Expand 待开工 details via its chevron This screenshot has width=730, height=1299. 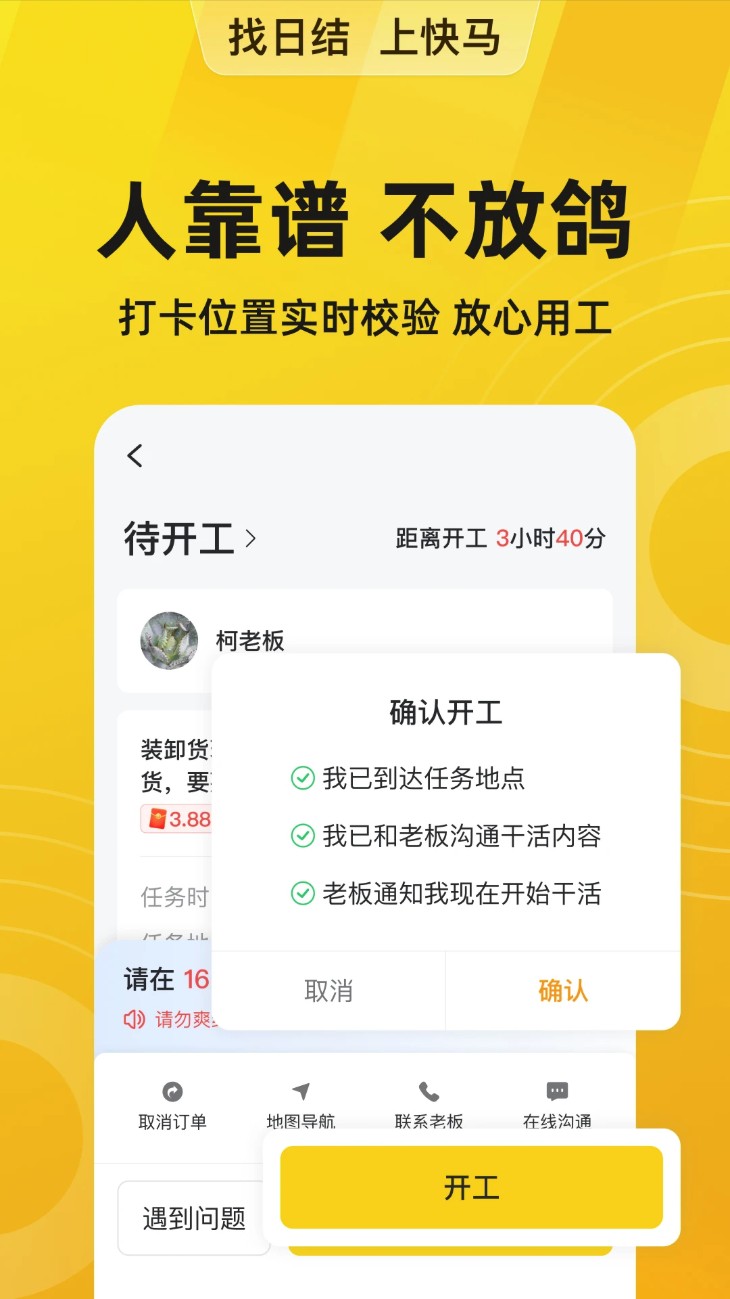250,539
